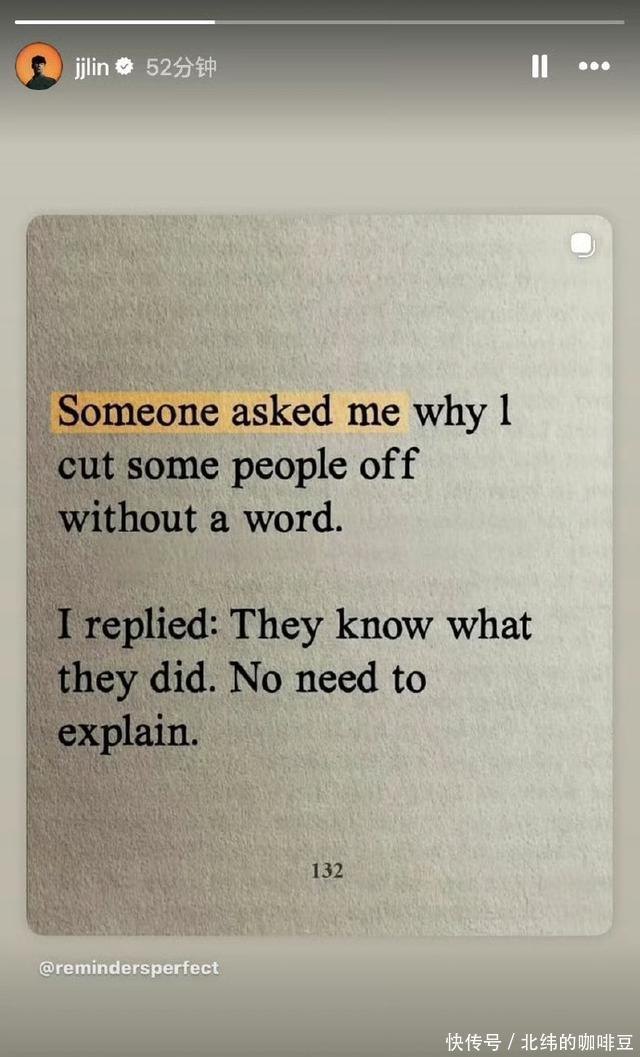
Task: Open the three-dot overflow menu
Action: [x=594, y=66]
